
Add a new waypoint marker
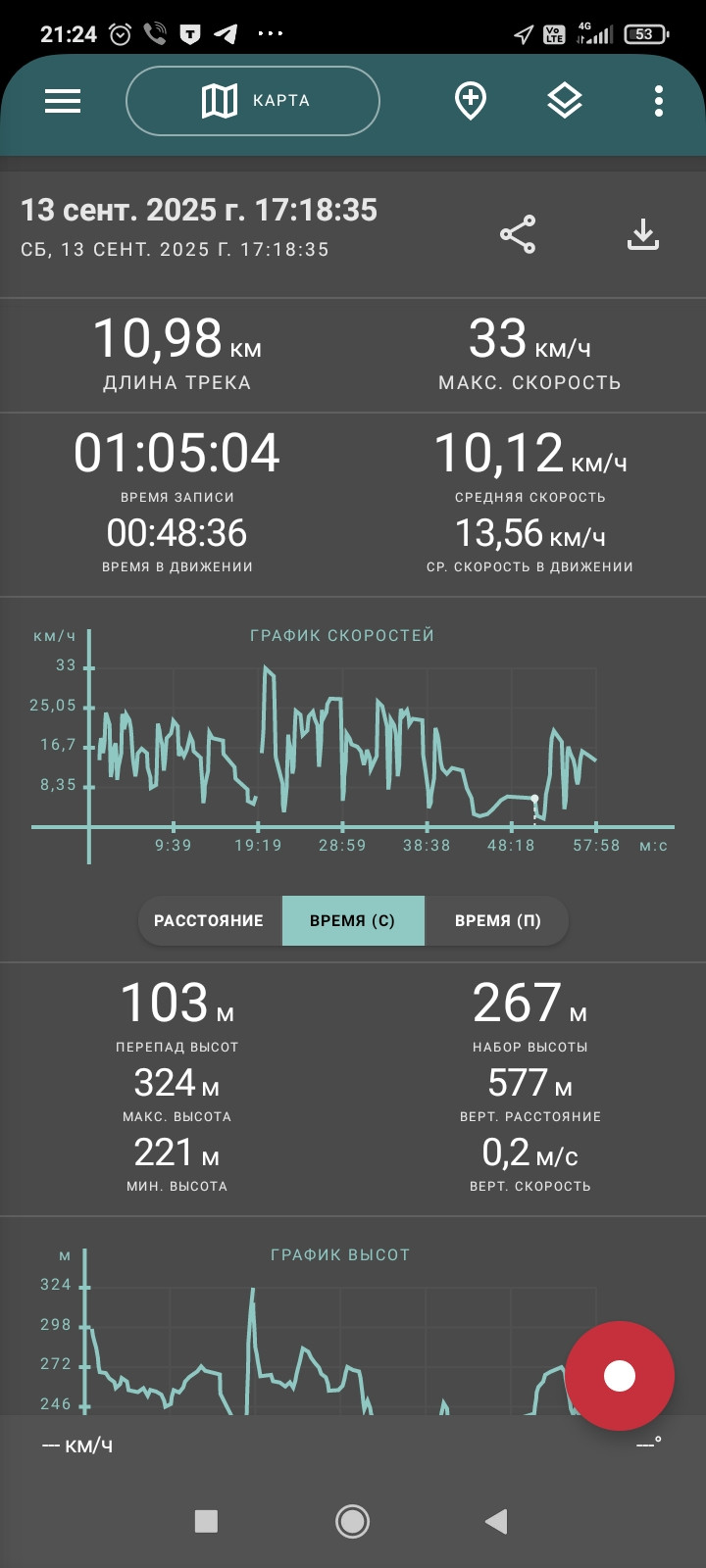(471, 101)
